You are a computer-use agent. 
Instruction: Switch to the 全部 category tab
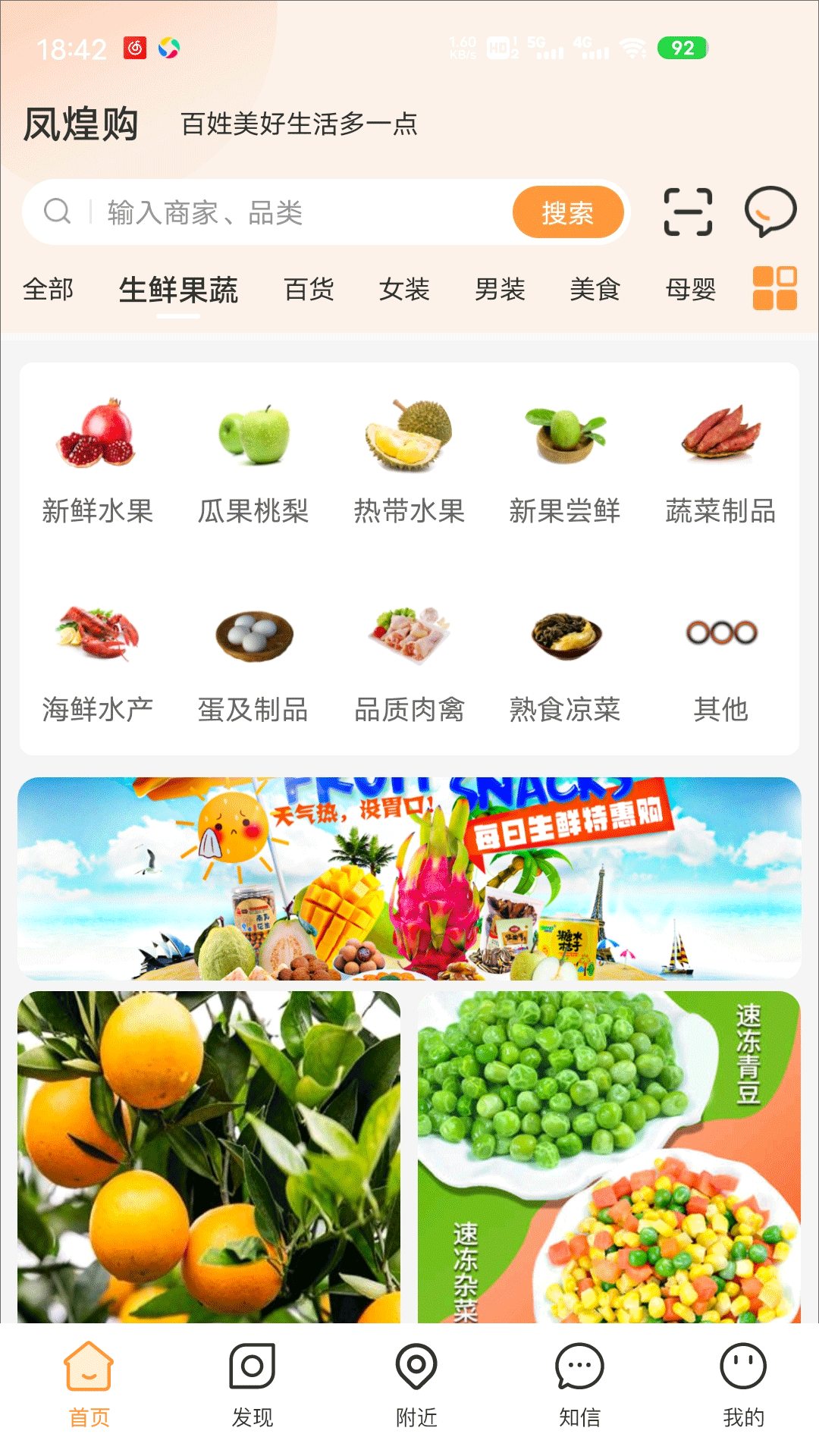(x=49, y=289)
